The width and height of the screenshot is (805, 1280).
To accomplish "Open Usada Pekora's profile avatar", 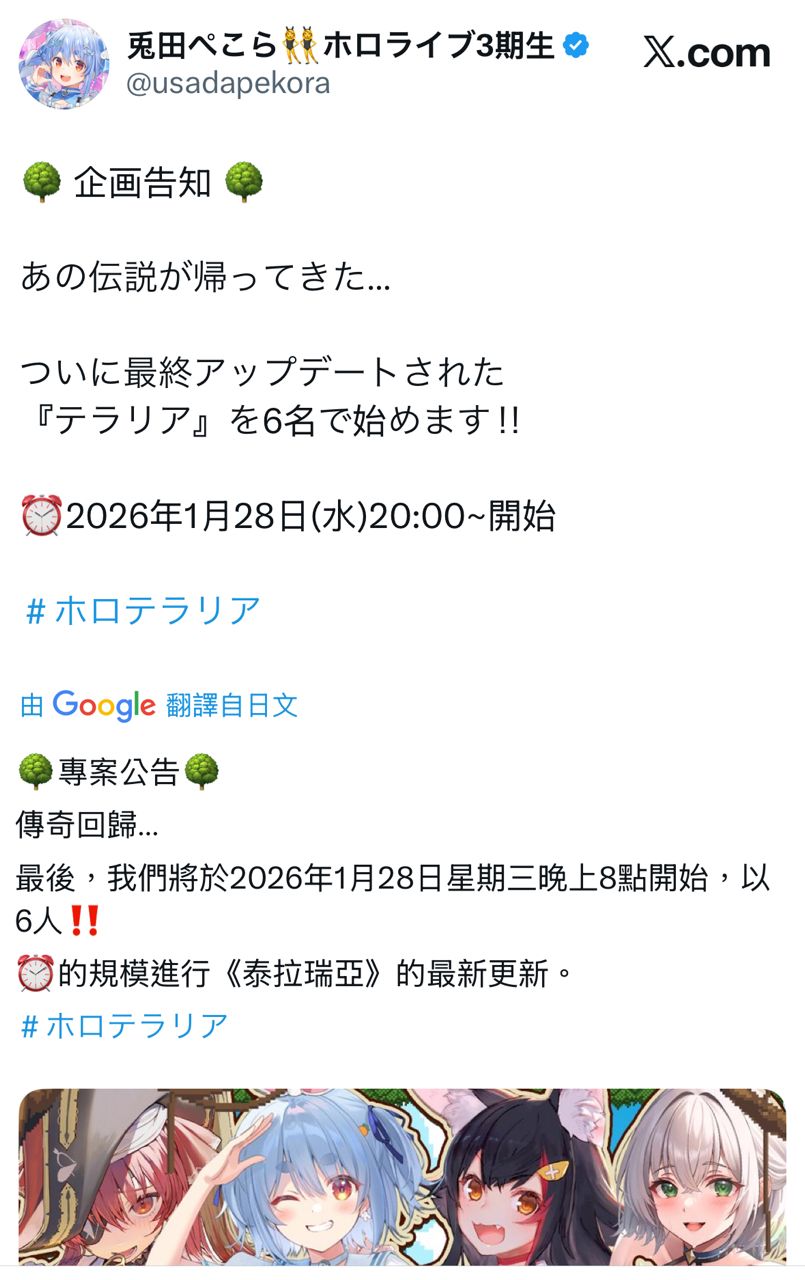I will [x=64, y=64].
